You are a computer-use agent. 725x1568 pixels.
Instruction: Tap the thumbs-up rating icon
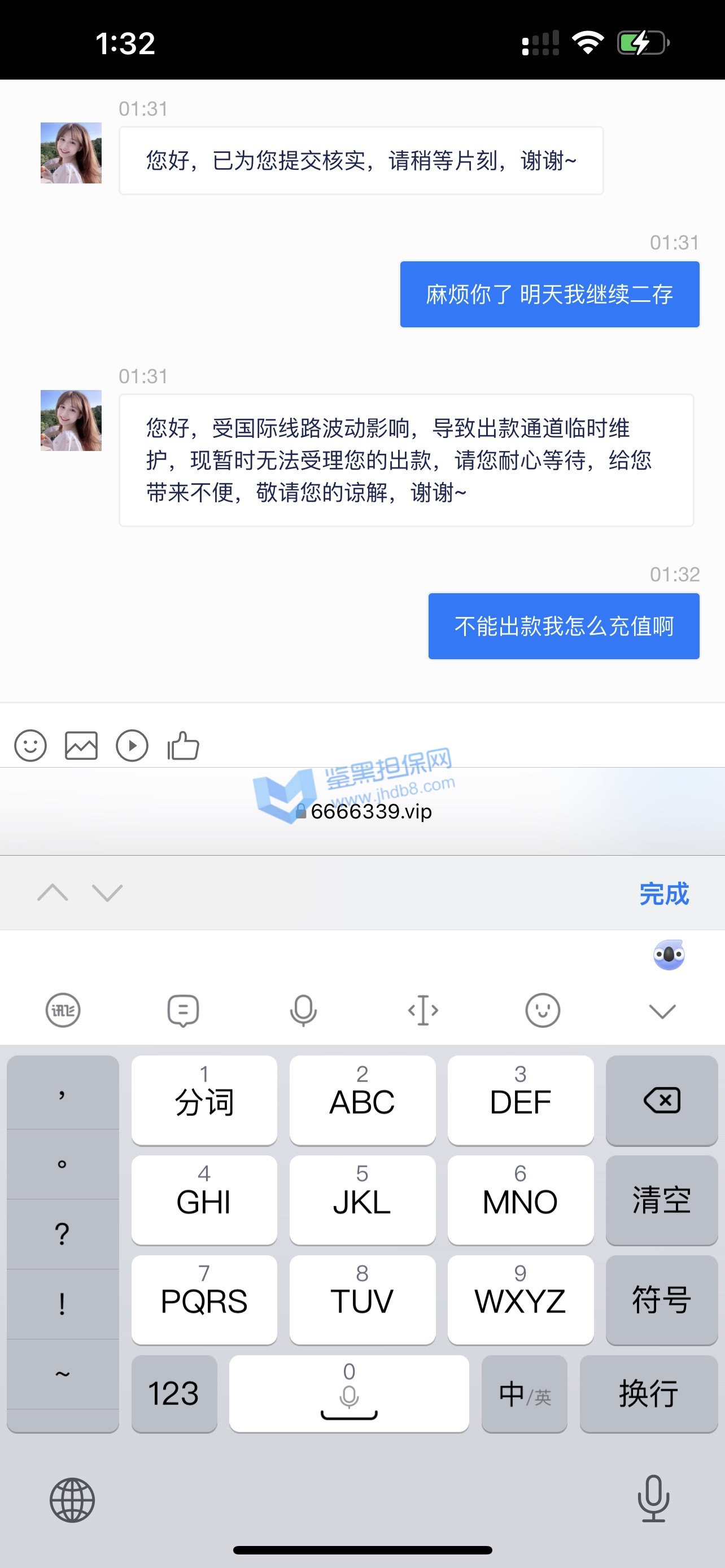(x=184, y=746)
